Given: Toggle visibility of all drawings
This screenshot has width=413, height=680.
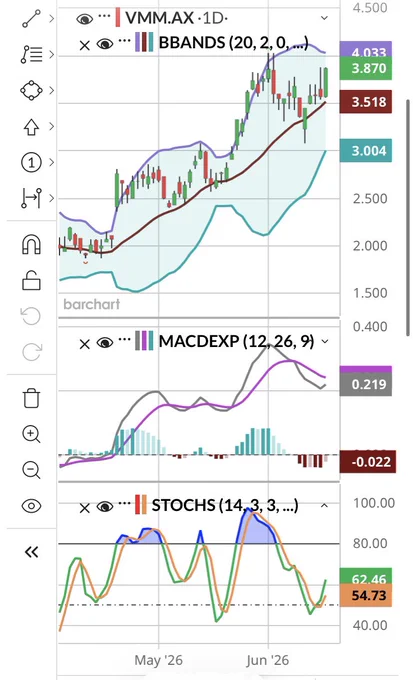Looking at the screenshot, I should (31, 506).
